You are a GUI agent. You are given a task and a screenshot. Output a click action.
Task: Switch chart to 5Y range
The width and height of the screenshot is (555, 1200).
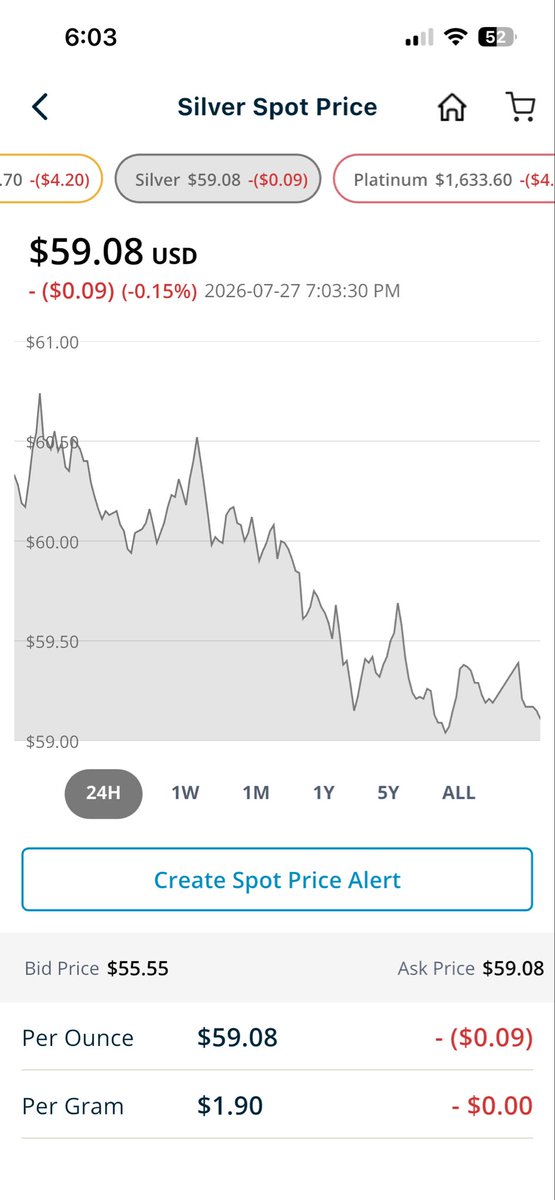click(x=388, y=793)
